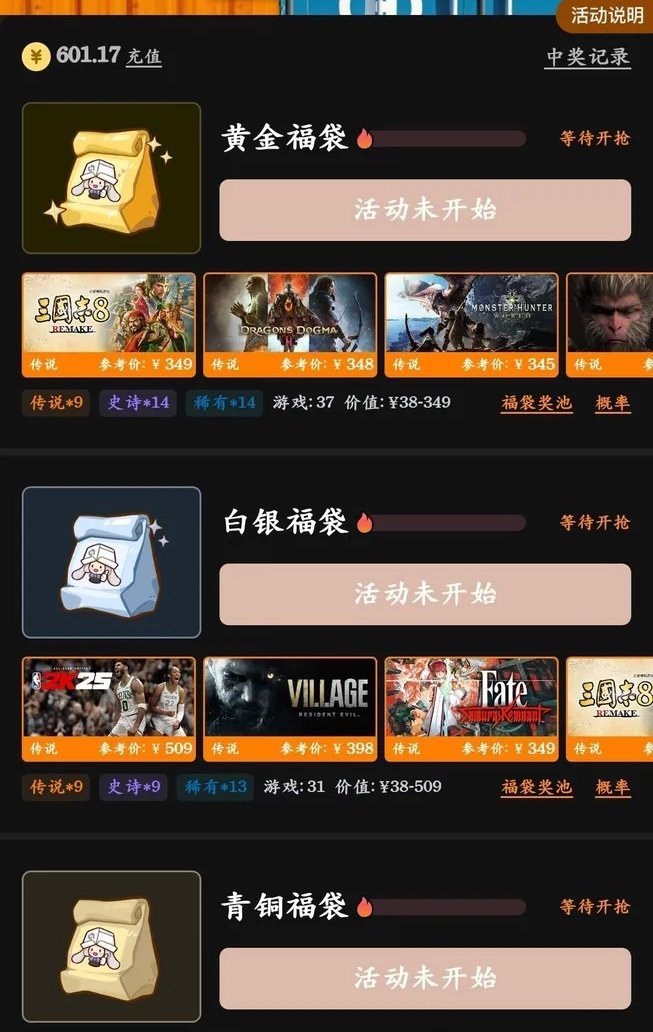Select the 白银福袋 silver bag image

click(111, 562)
